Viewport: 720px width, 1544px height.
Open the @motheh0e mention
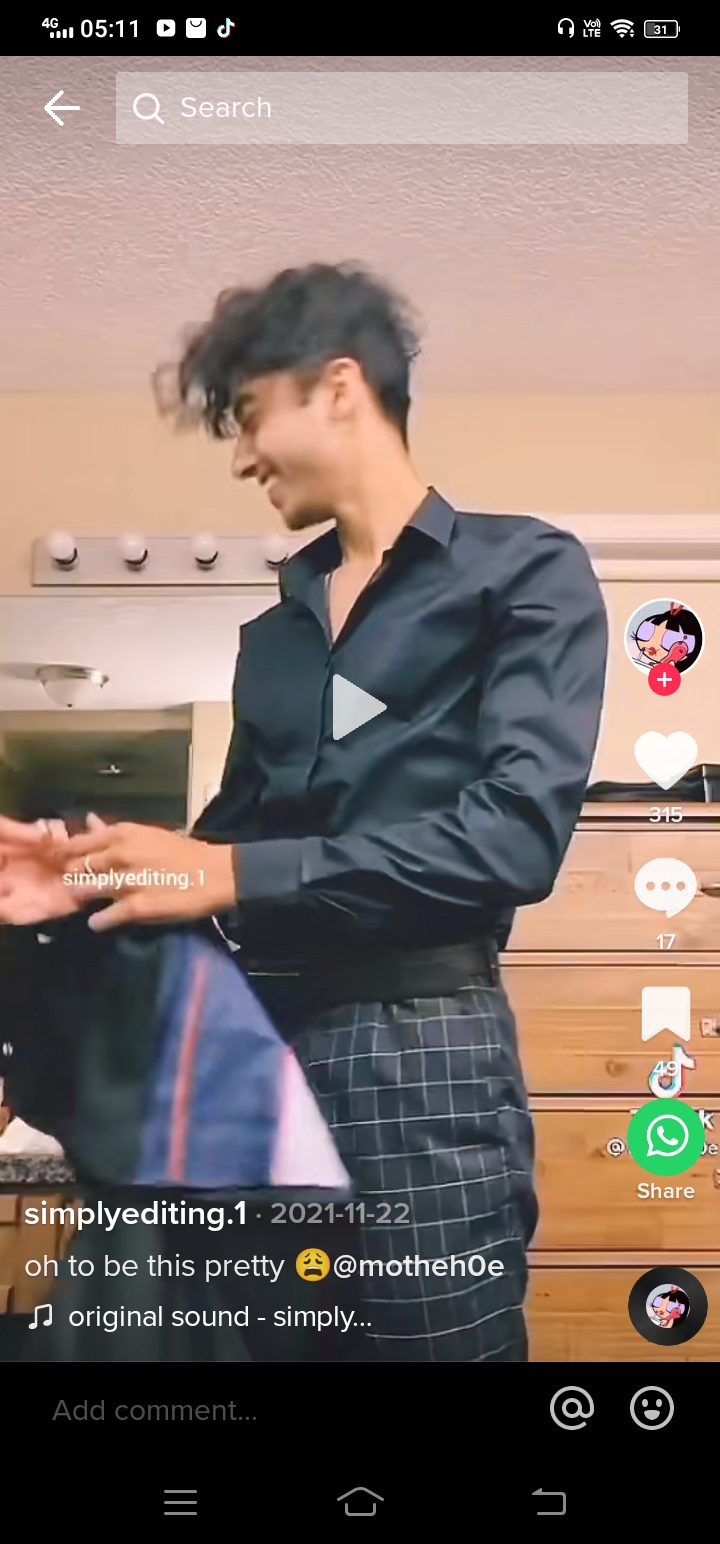pos(418,1266)
